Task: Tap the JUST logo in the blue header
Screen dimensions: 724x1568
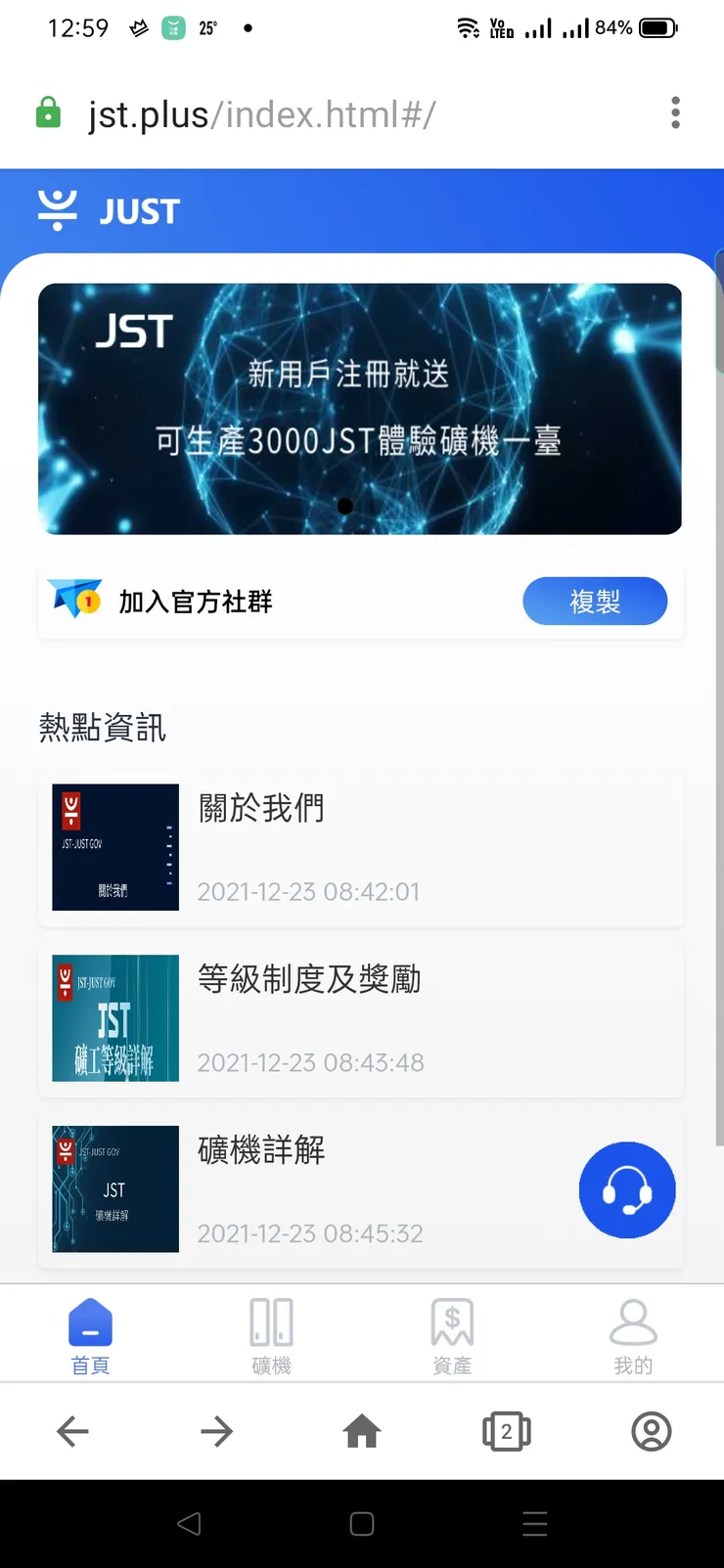Action: point(108,209)
